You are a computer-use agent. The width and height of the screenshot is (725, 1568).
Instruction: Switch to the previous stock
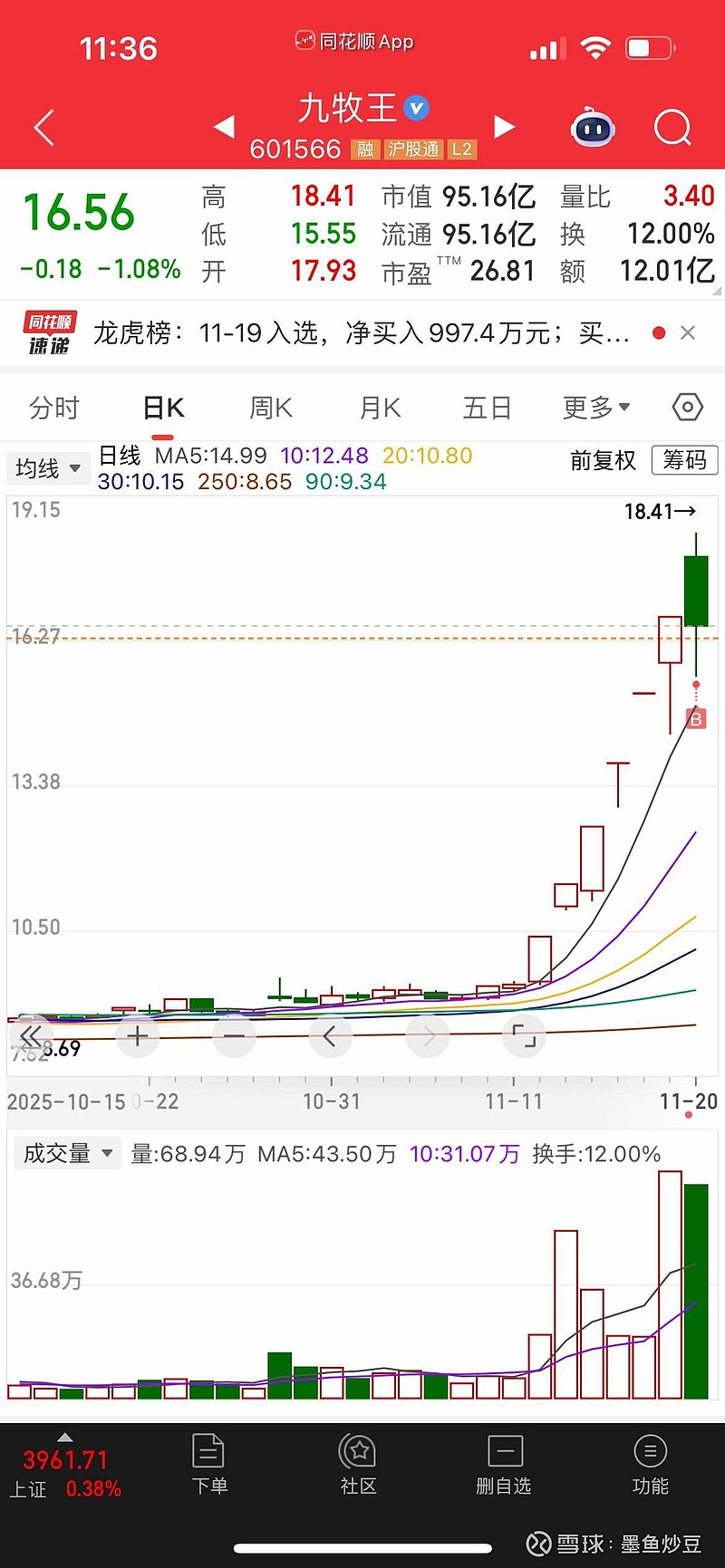[x=224, y=127]
